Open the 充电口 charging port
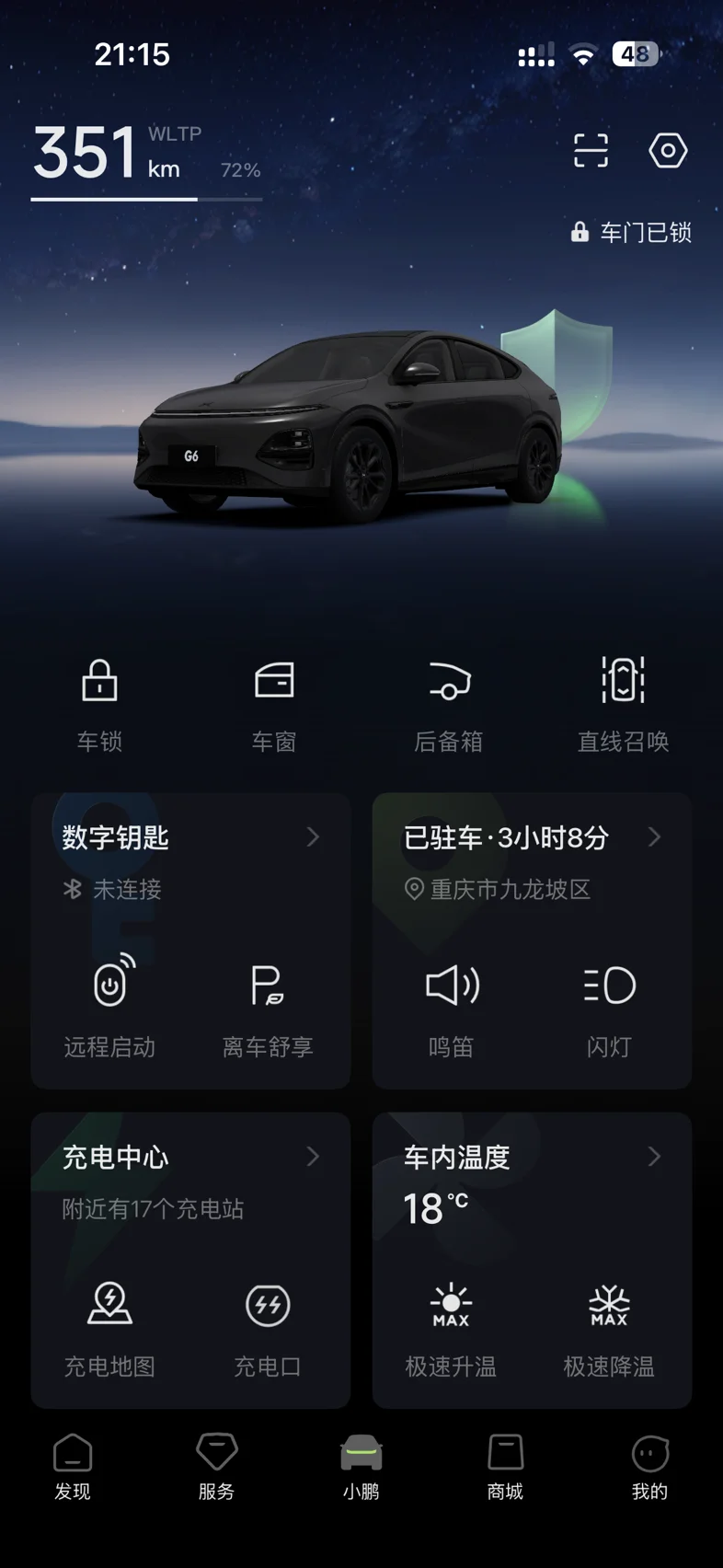 [268, 1327]
